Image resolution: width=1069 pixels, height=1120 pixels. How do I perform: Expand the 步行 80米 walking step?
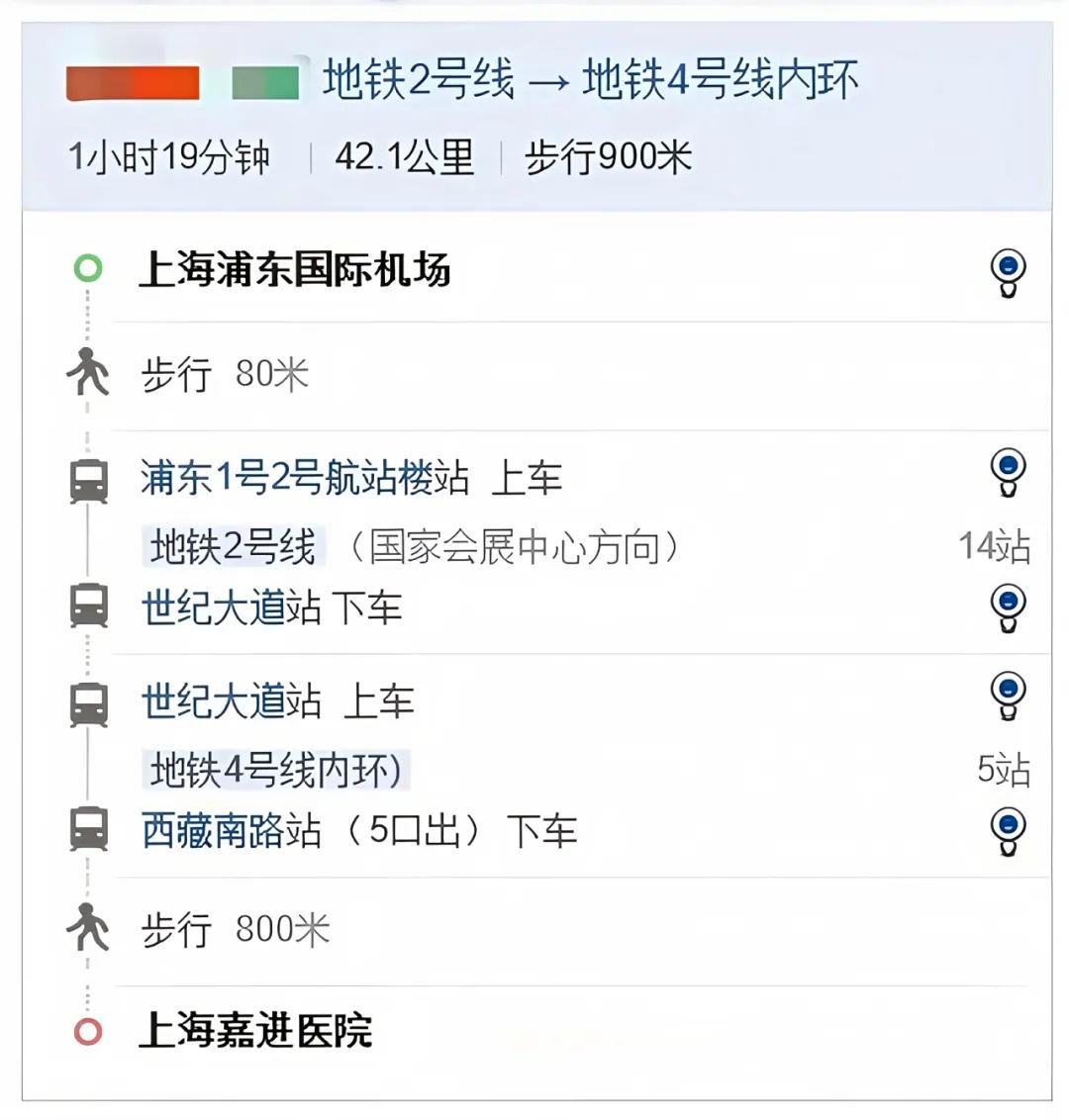coord(225,375)
